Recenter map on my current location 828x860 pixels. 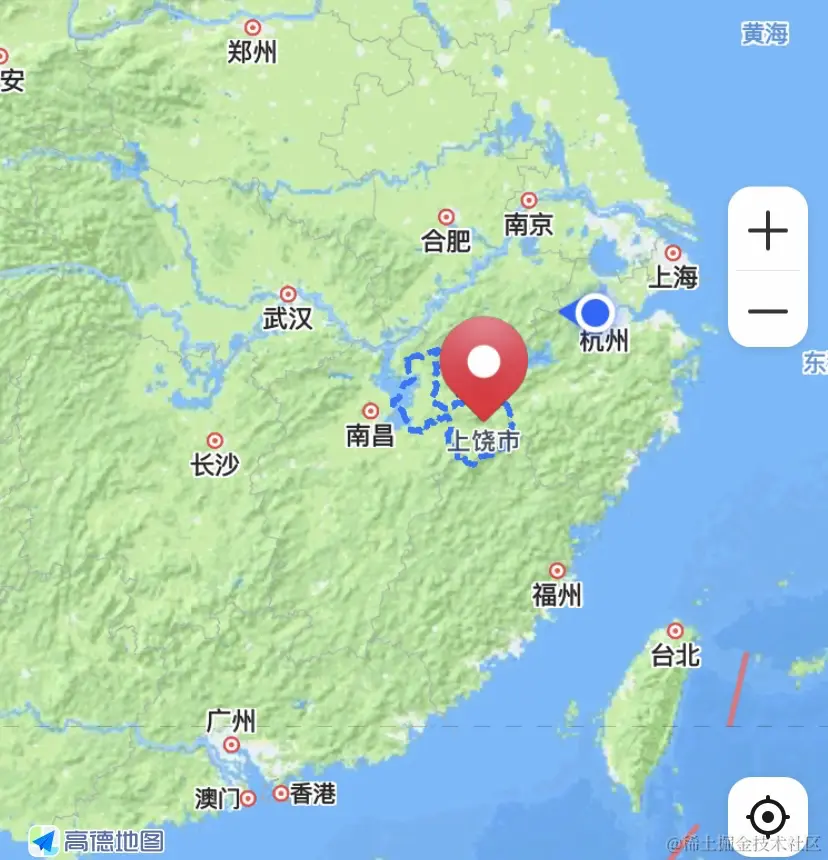pyautogui.click(x=768, y=818)
